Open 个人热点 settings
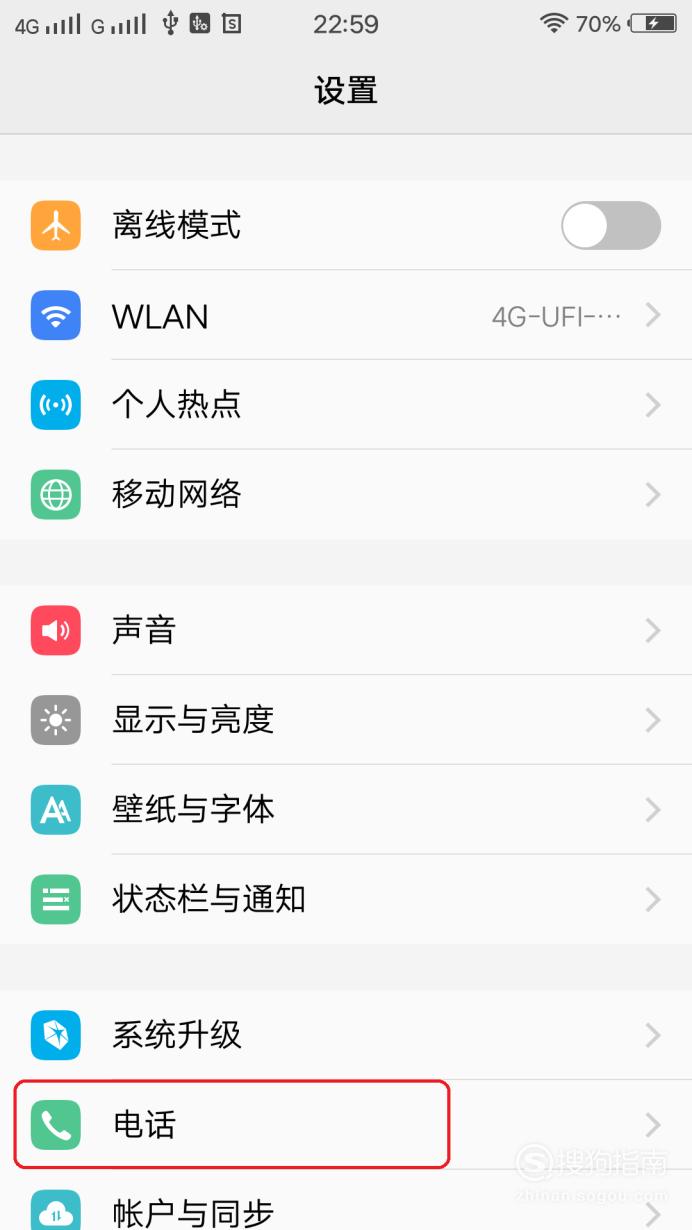Viewport: 692px width, 1230px height. pos(346,405)
